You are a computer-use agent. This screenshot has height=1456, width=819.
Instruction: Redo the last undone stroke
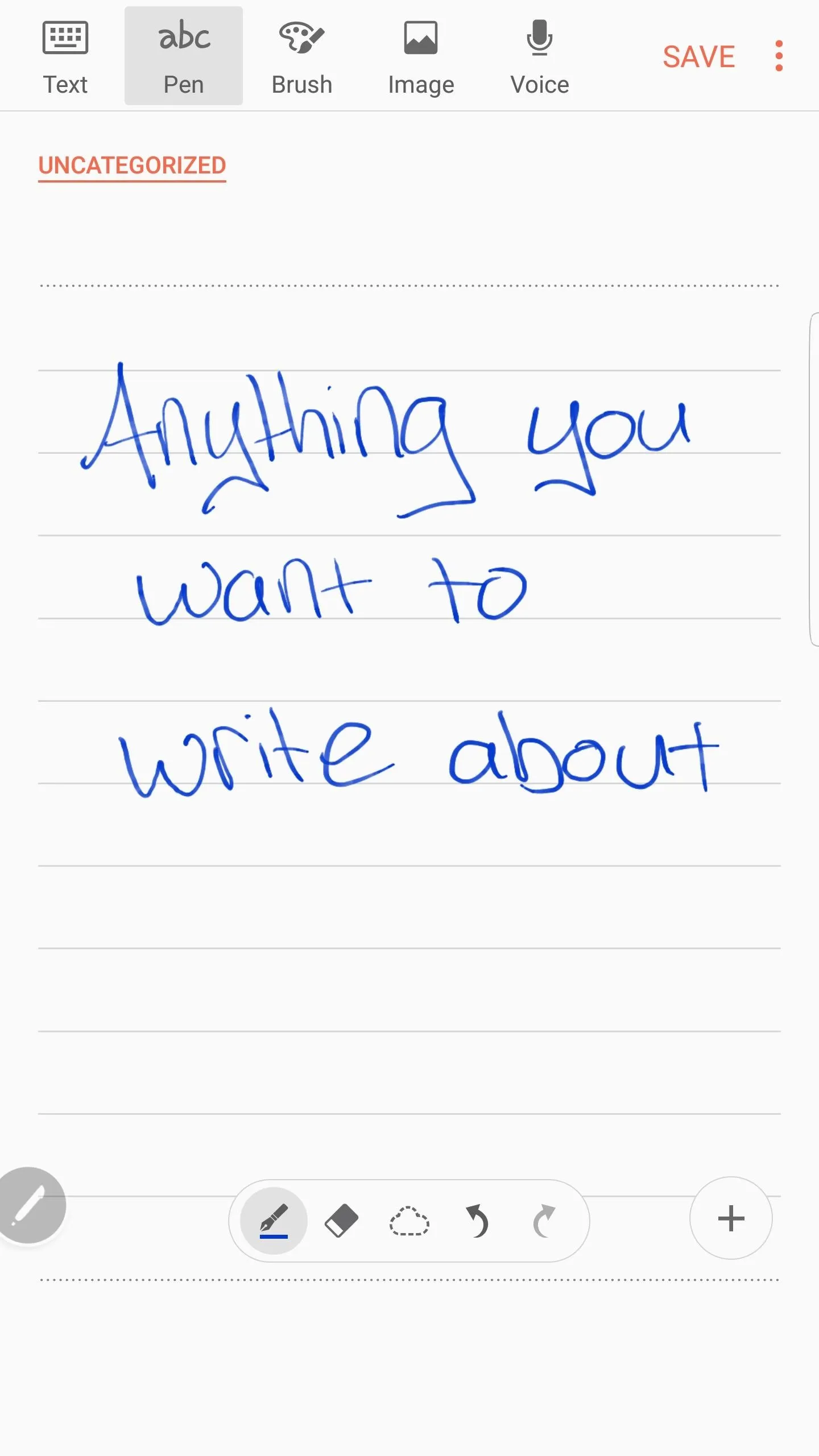point(544,1221)
